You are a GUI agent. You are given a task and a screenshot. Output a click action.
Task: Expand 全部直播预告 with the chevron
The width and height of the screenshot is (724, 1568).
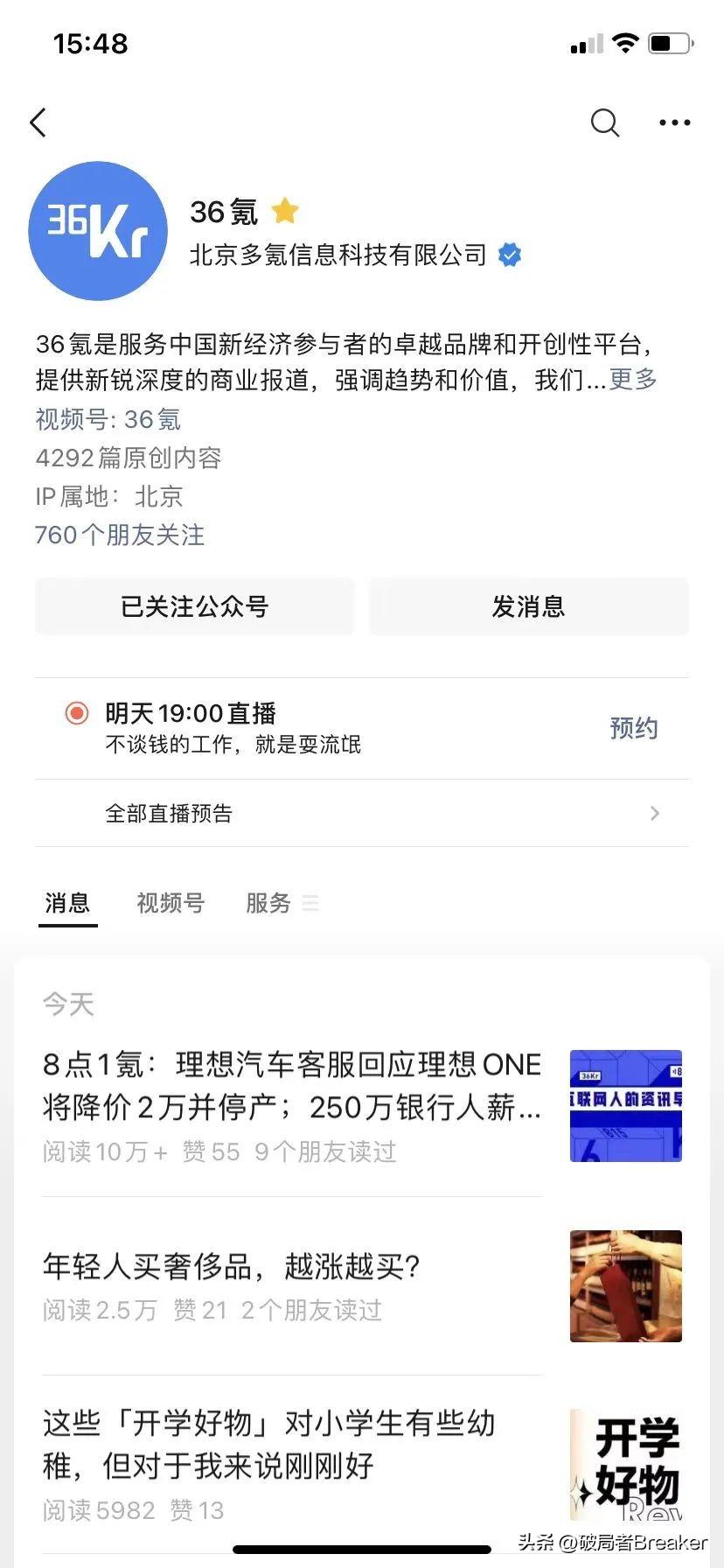(654, 813)
